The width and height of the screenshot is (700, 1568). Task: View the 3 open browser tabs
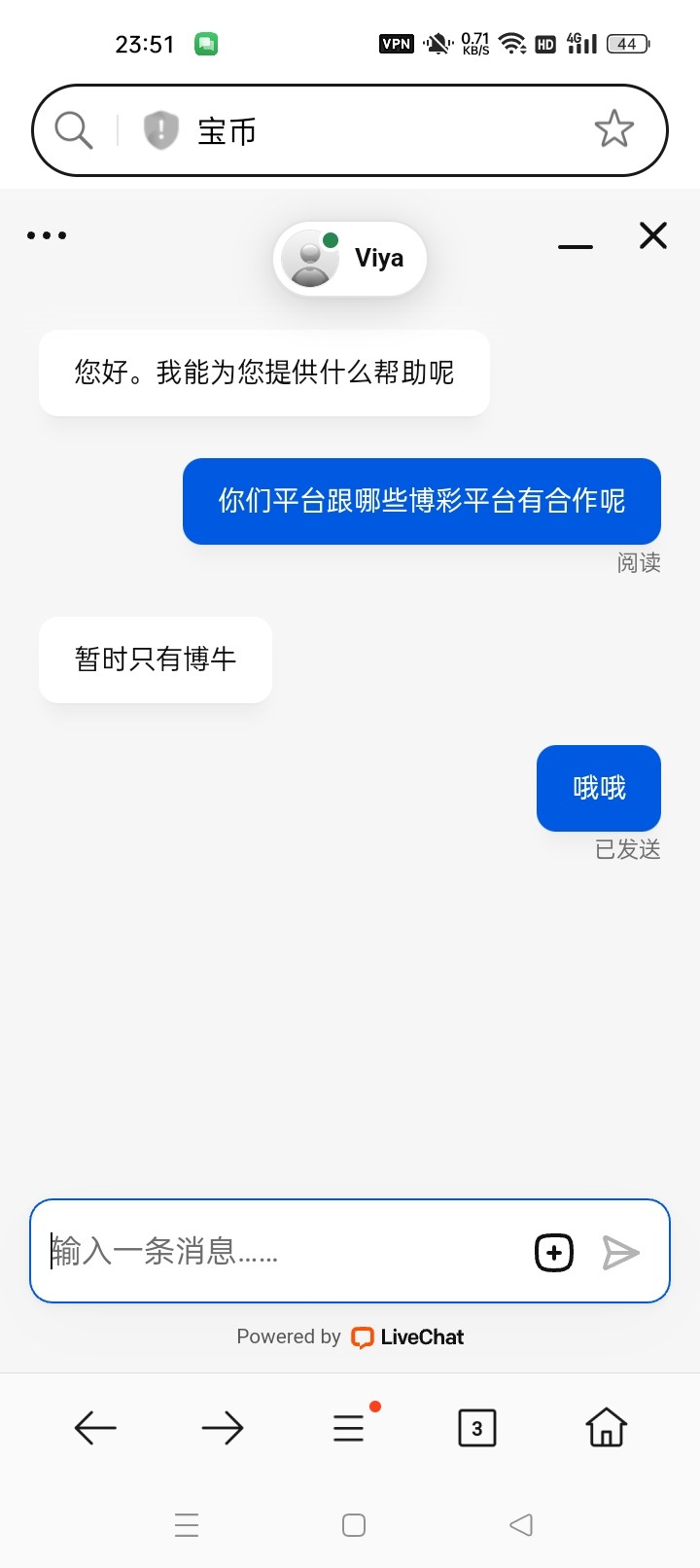click(477, 1428)
